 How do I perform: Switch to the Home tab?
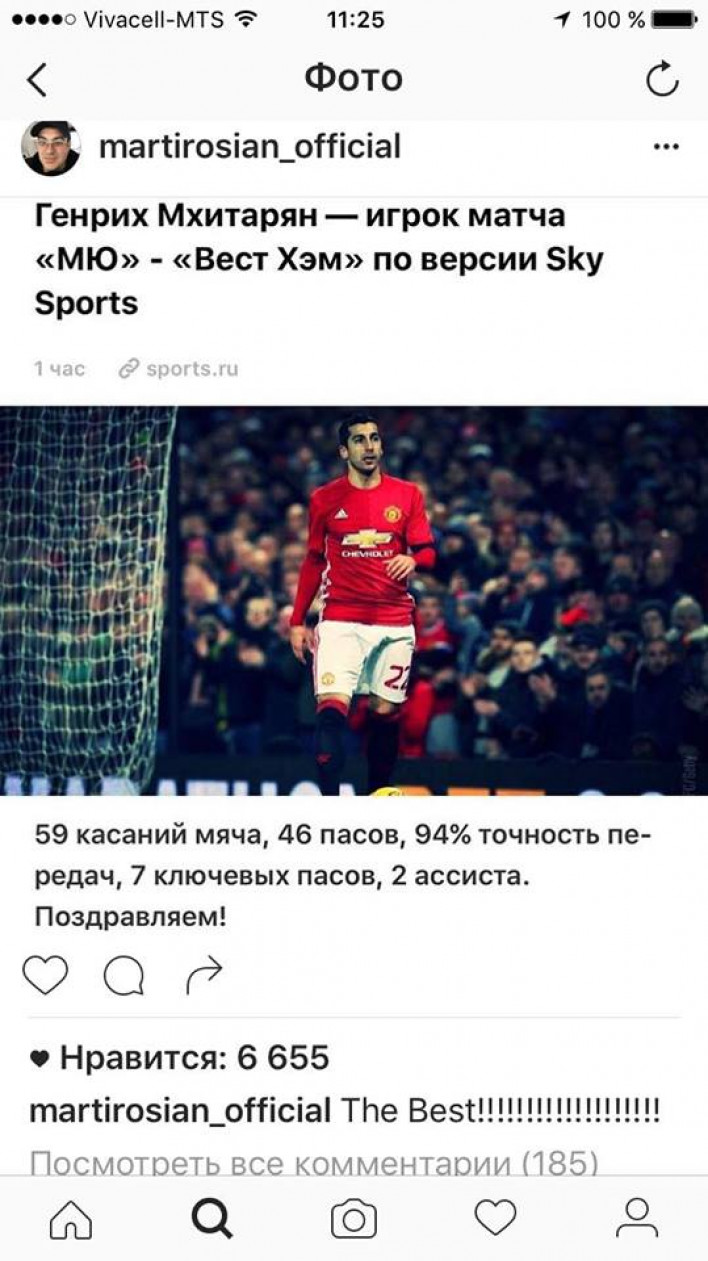coord(71,1218)
